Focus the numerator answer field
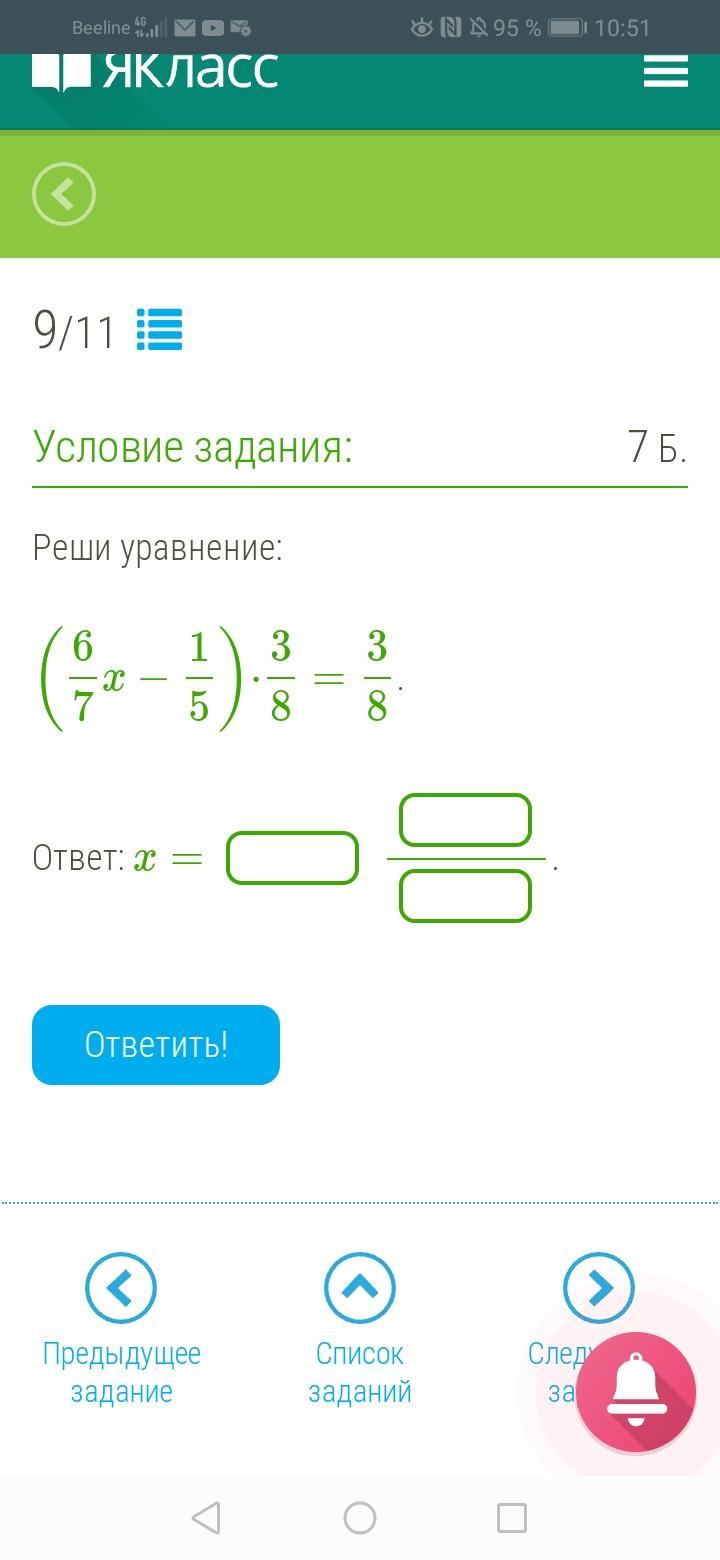This screenshot has width=720, height=1560. 465,821
